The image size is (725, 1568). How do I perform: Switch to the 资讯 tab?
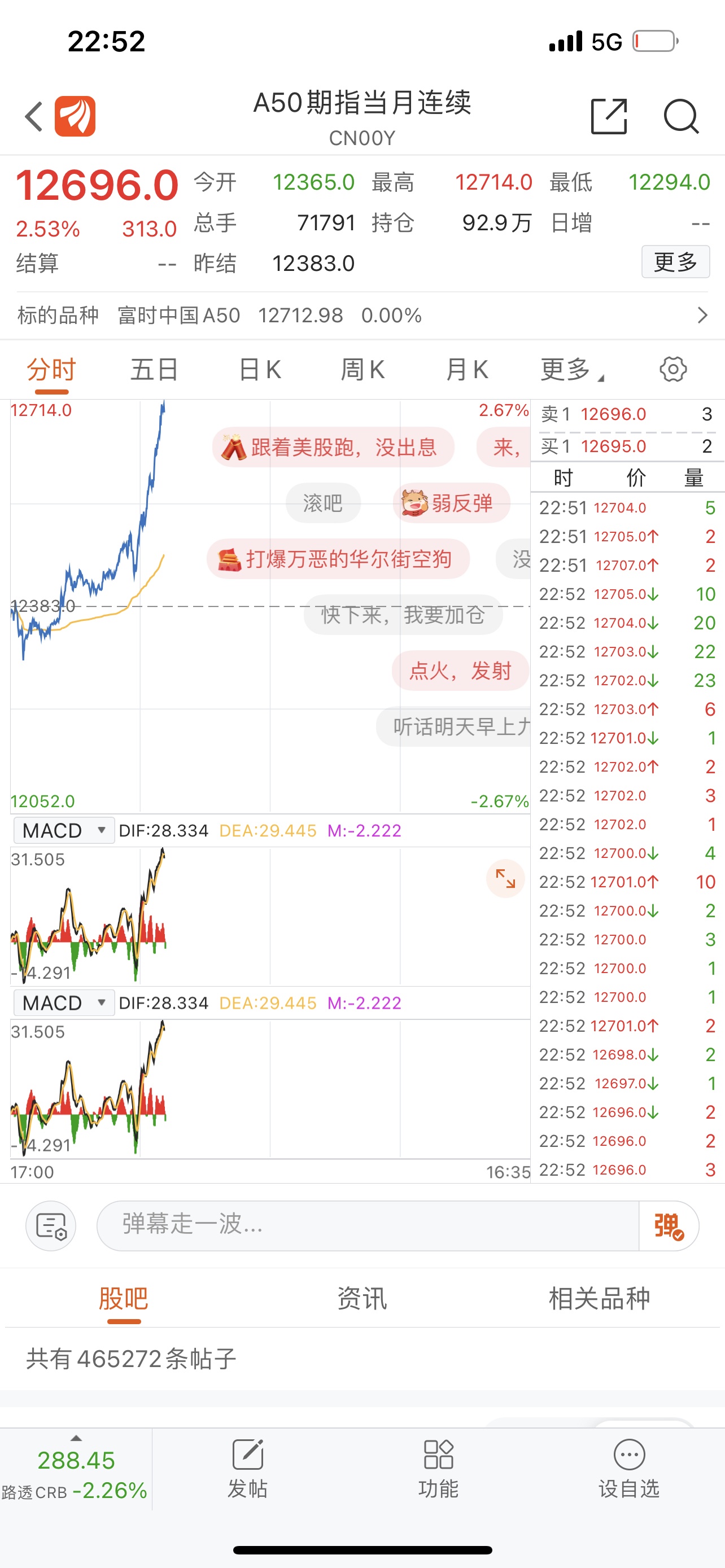tap(362, 1298)
